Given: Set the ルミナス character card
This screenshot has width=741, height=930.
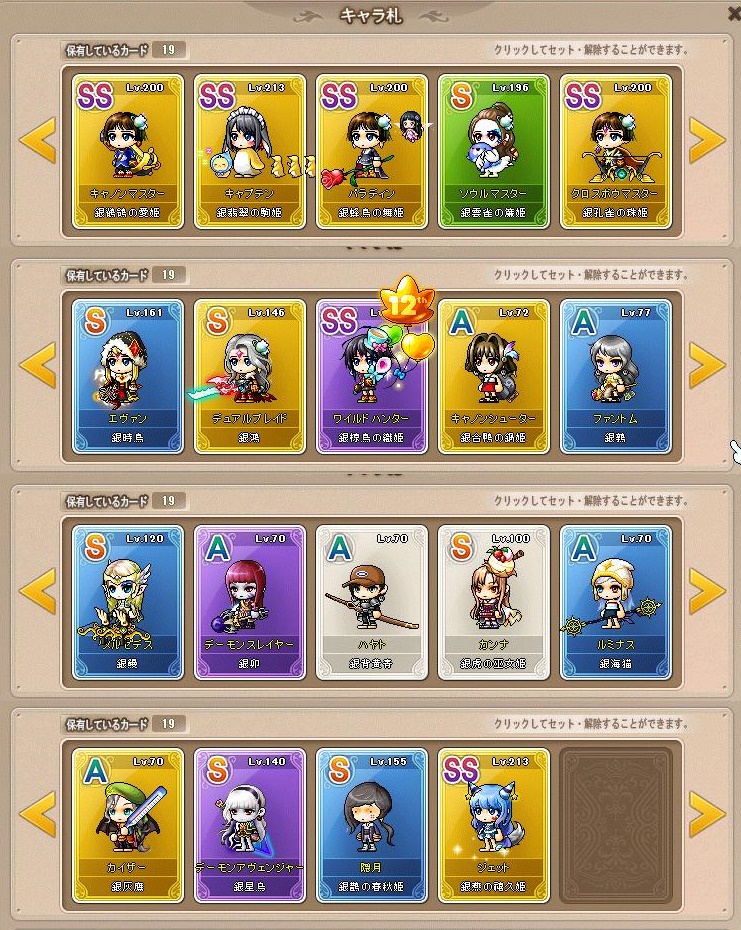Looking at the screenshot, I should click(x=616, y=602).
